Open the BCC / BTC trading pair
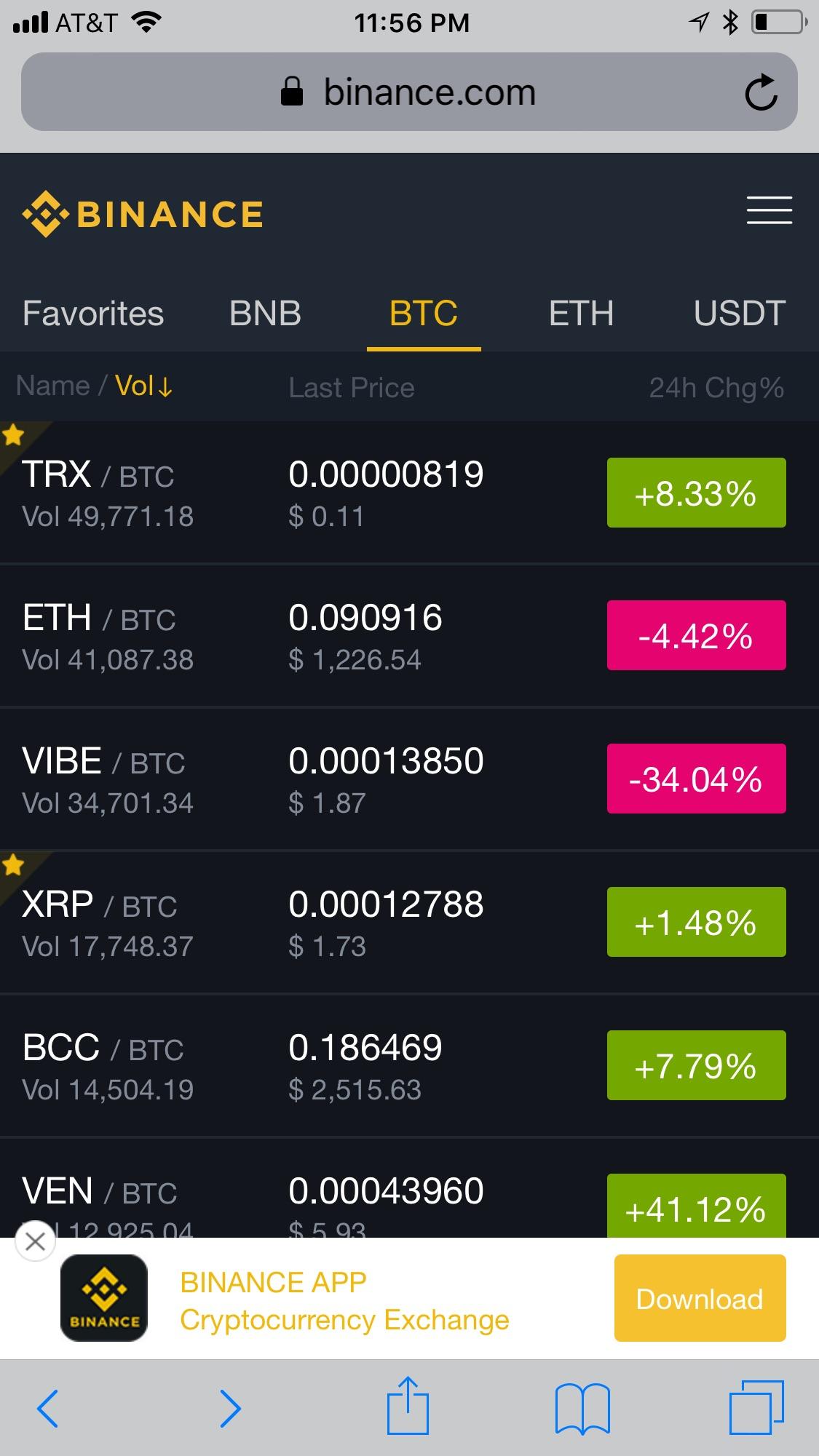819x1456 pixels. tap(291, 1066)
